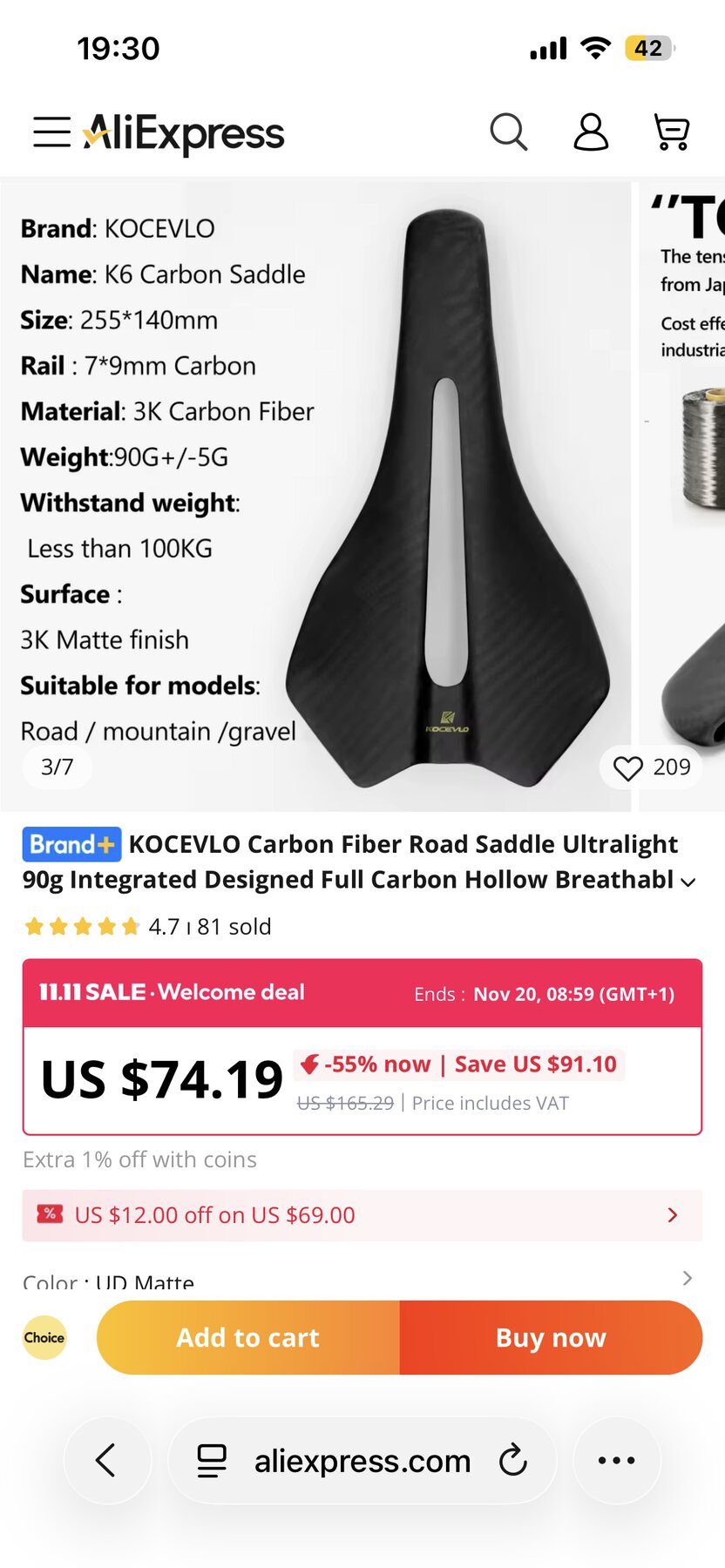725x1568 pixels.
Task: Expand the full product title
Action: pyautogui.click(x=688, y=882)
